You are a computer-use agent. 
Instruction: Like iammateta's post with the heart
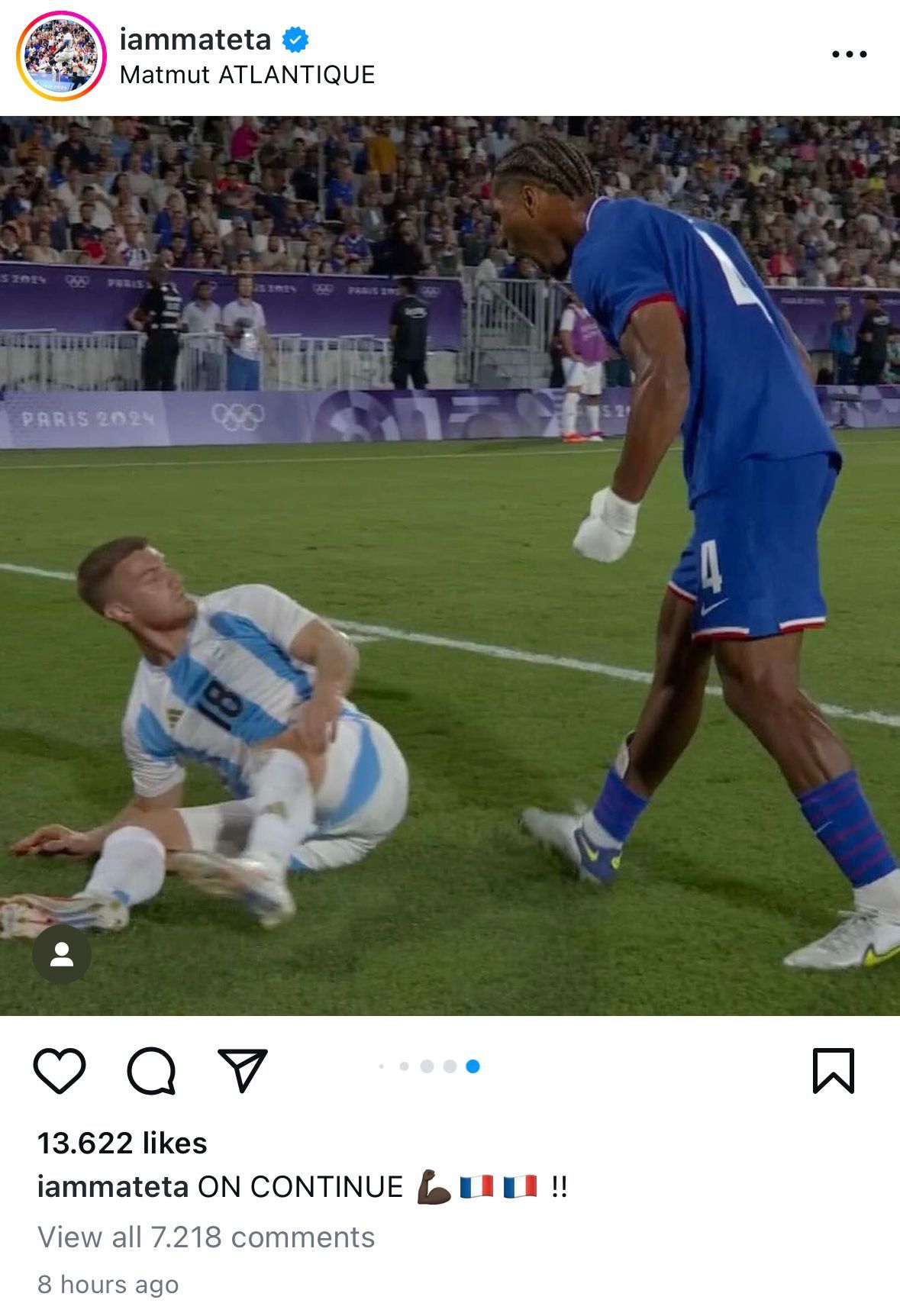(x=60, y=1070)
